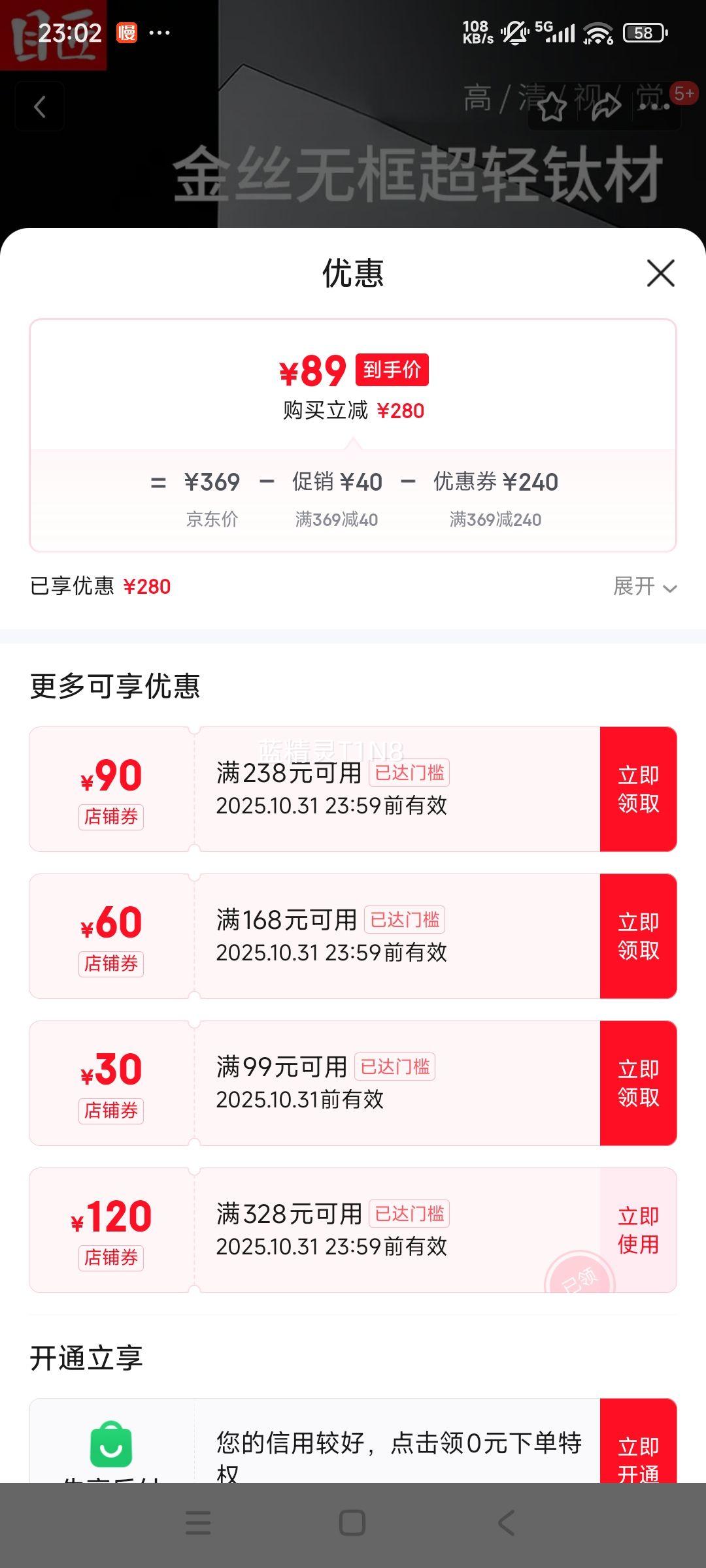Viewport: 706px width, 1568px height.
Task: Claim the ¥60 store coupon
Action: point(638,936)
